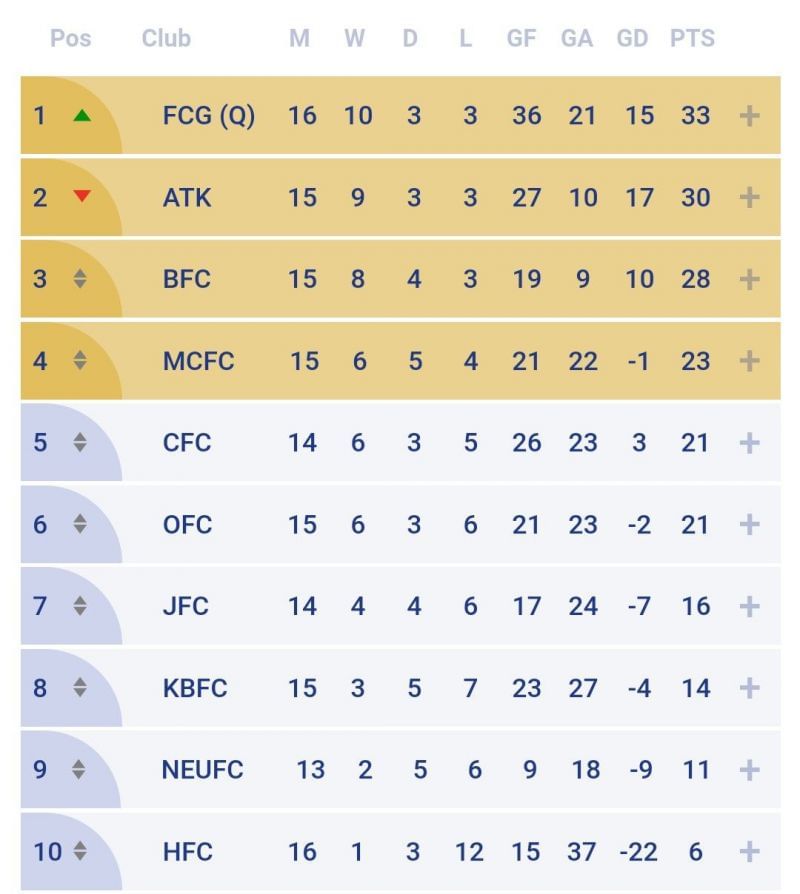Image resolution: width=800 pixels, height=894 pixels.
Task: Expand the FCG (Q) row details
Action: tap(749, 116)
